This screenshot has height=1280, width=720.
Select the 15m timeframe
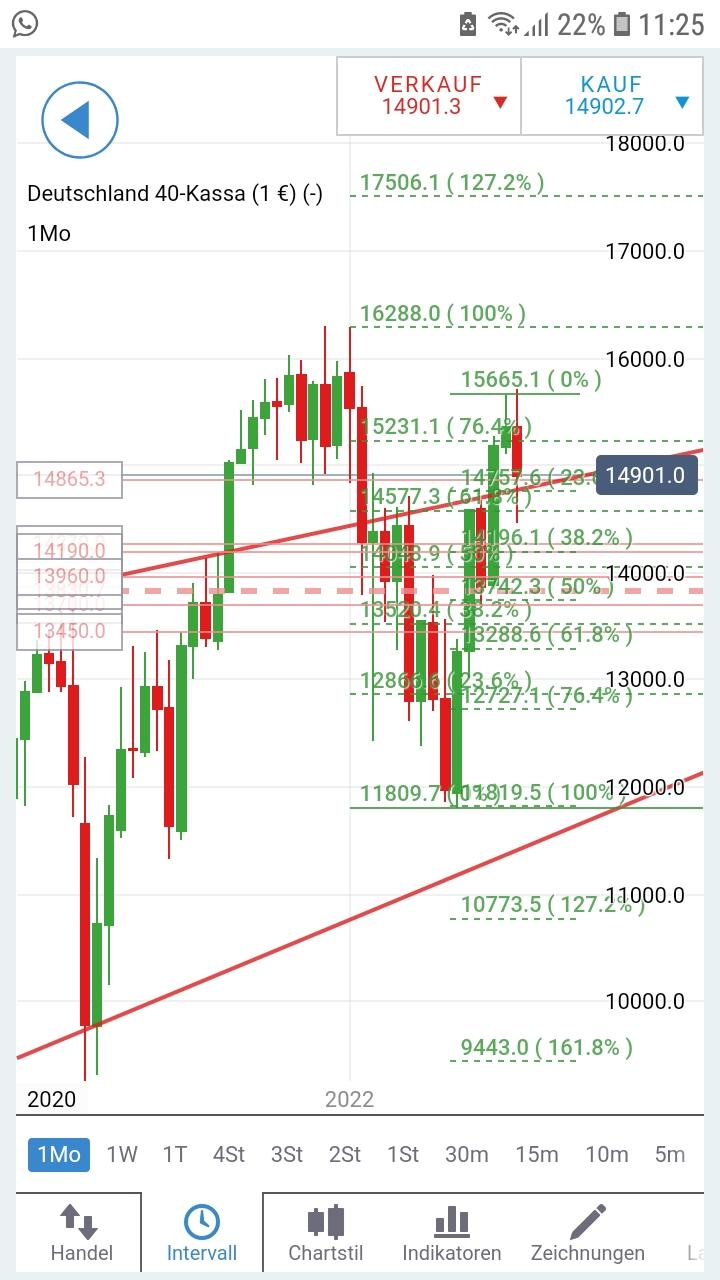(537, 1154)
